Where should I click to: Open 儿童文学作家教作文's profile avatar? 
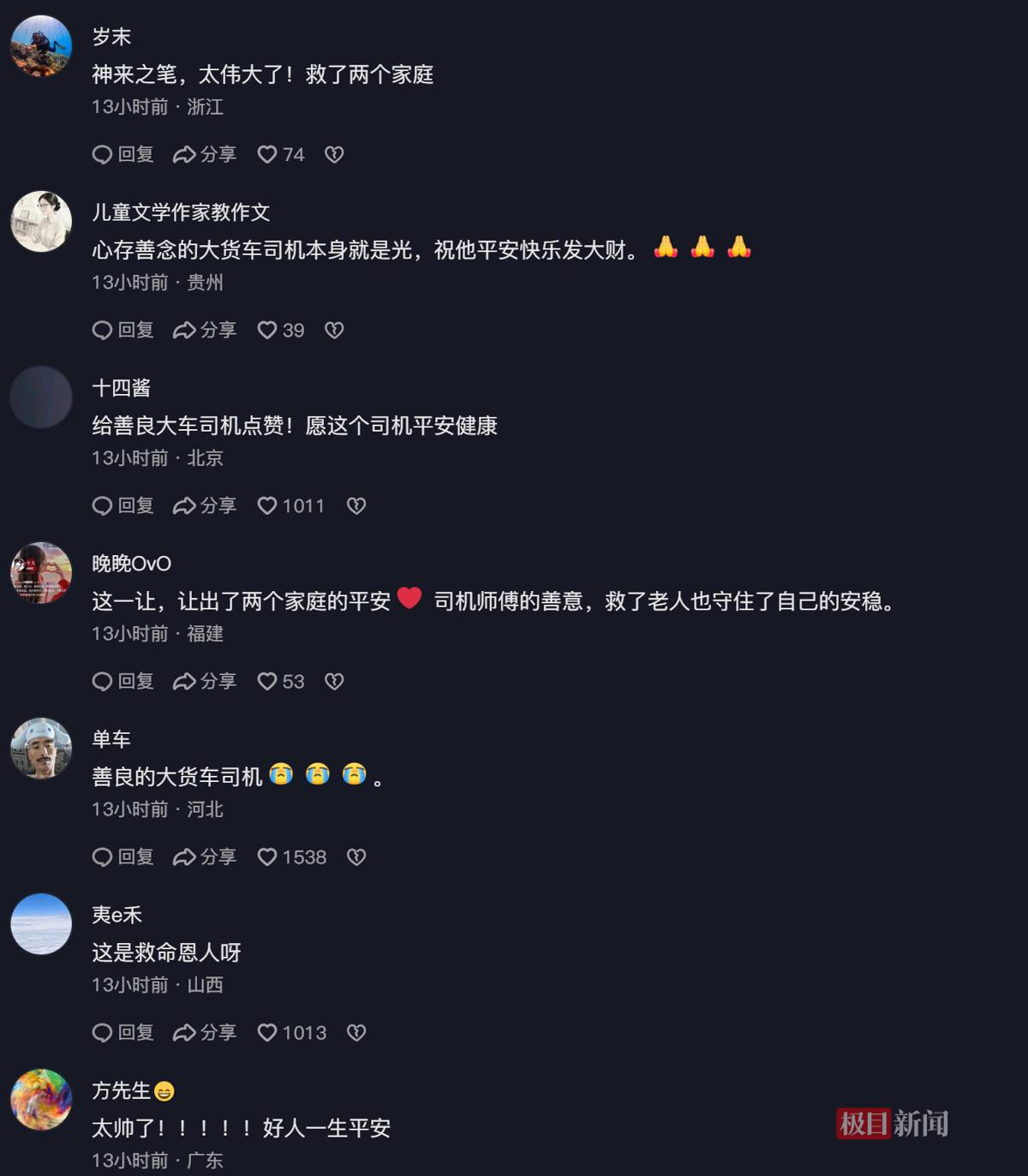click(x=41, y=222)
